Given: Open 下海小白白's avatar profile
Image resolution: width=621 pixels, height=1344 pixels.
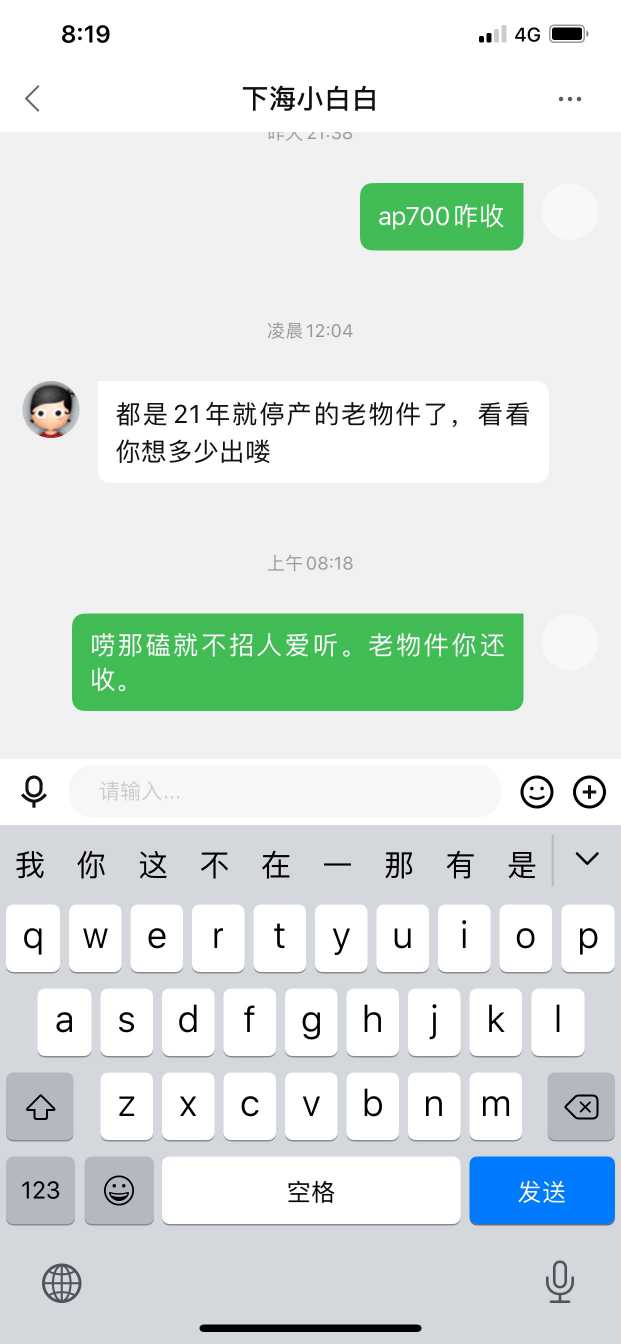Looking at the screenshot, I should (x=51, y=409).
